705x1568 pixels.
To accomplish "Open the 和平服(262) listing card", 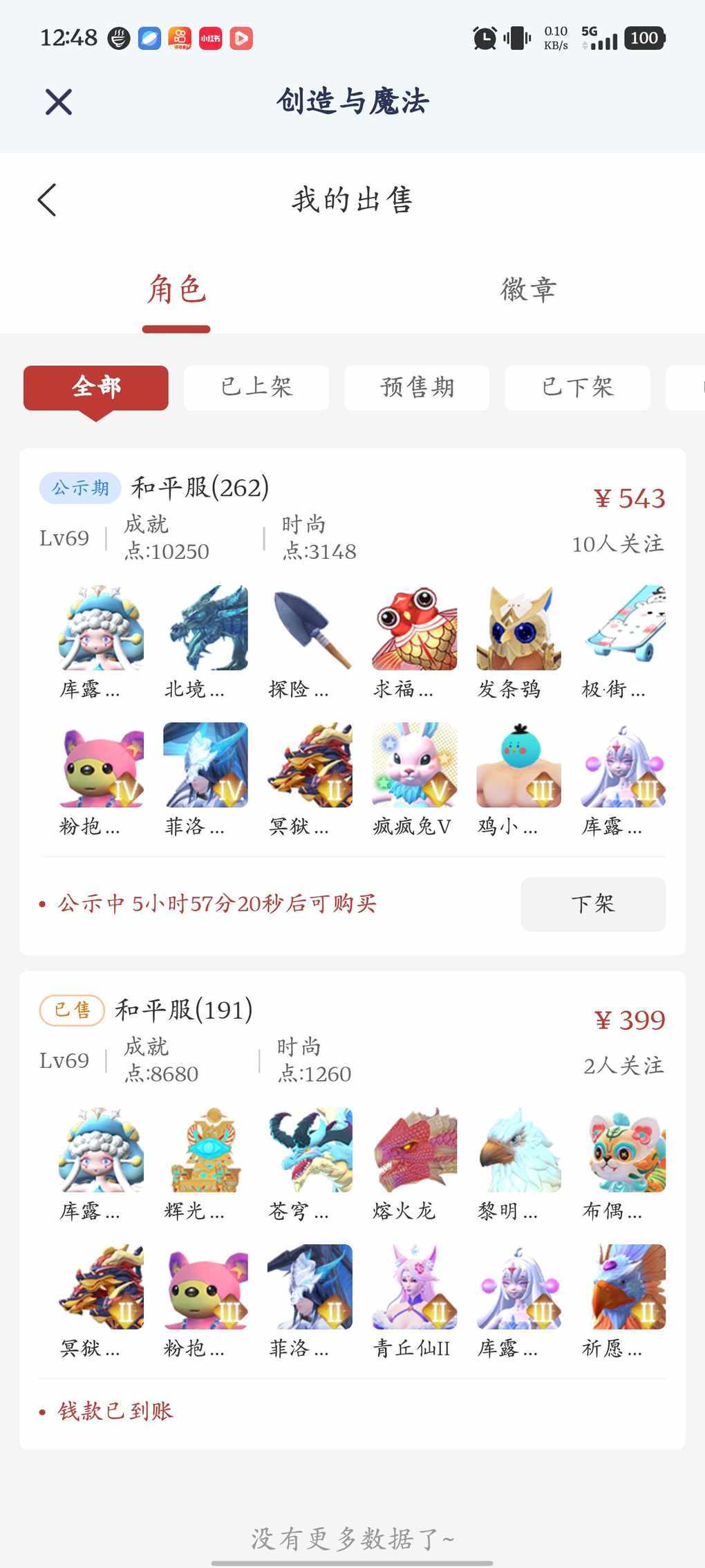I will tap(200, 488).
